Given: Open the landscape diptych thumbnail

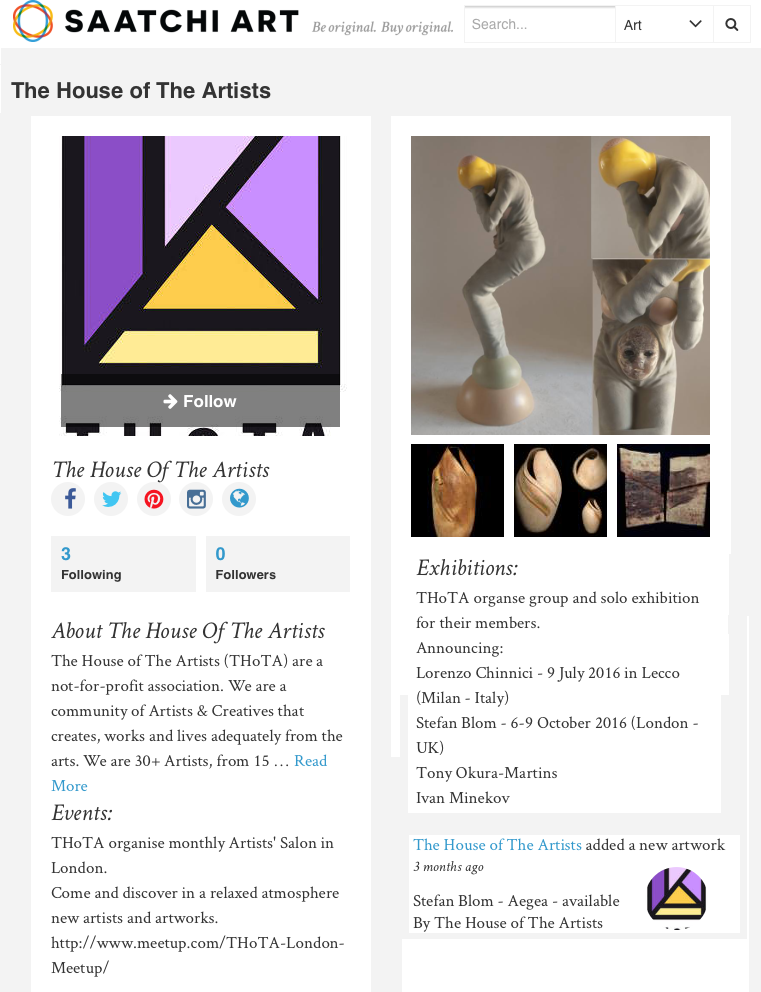Looking at the screenshot, I should tap(663, 490).
